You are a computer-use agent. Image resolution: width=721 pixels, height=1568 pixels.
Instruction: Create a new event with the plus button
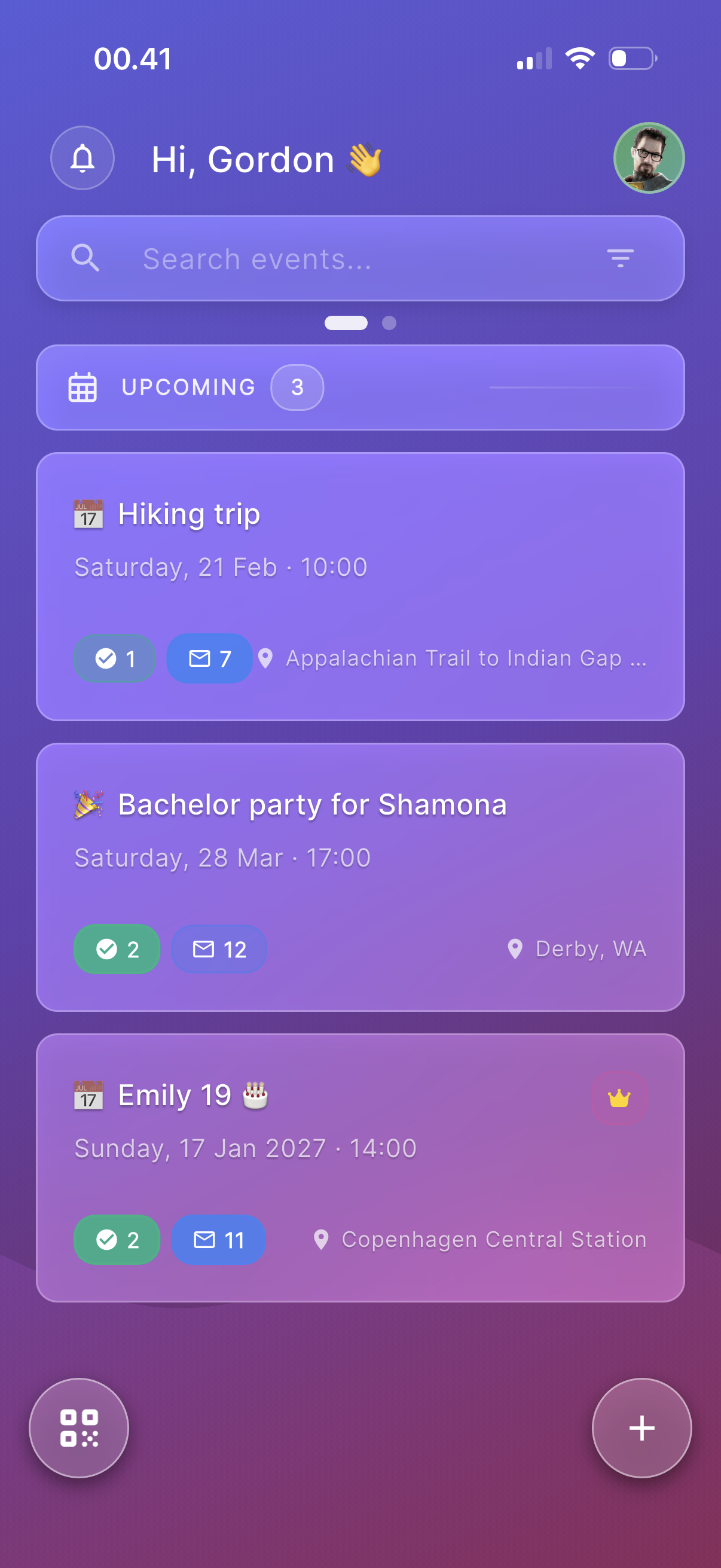click(x=641, y=1429)
